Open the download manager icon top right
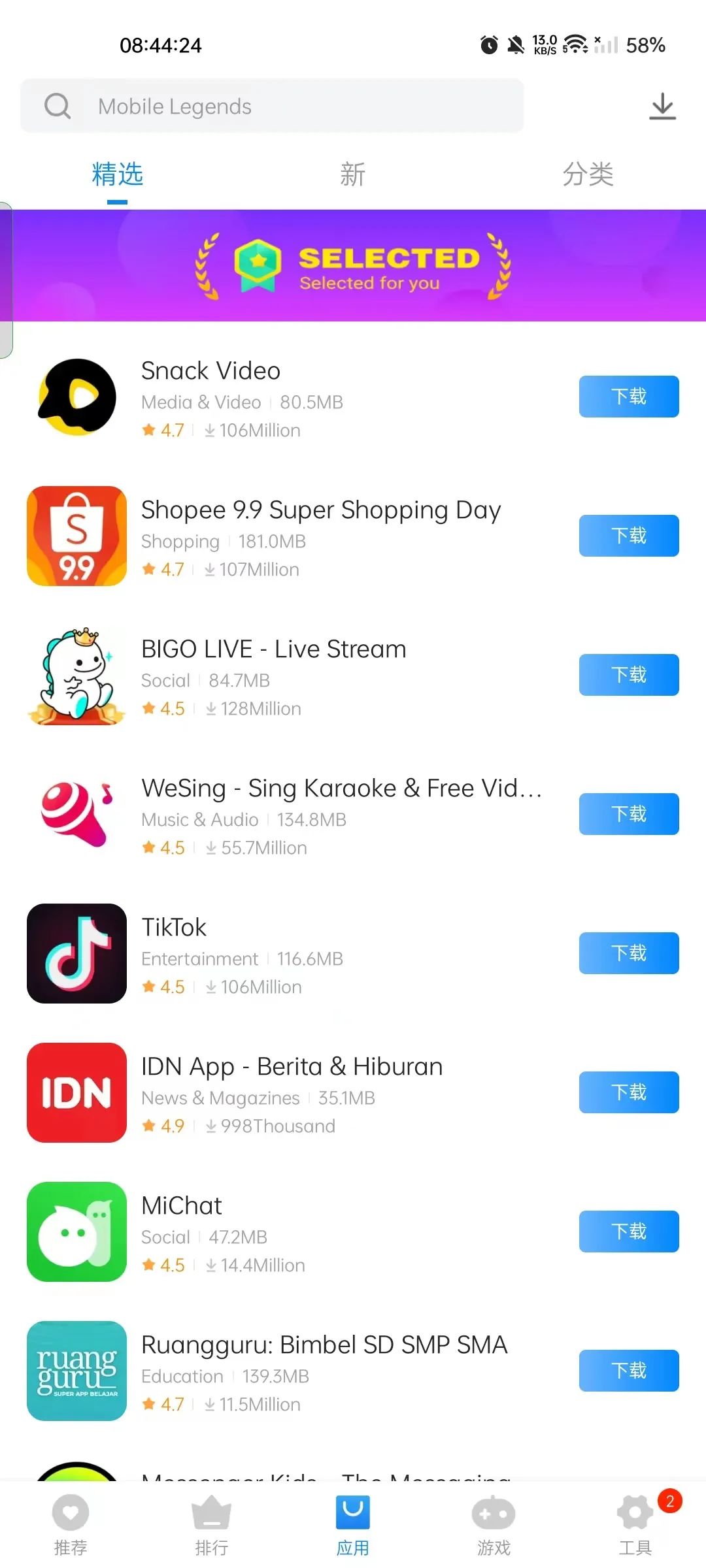Screen dimensions: 706x1568 pyautogui.click(x=663, y=106)
